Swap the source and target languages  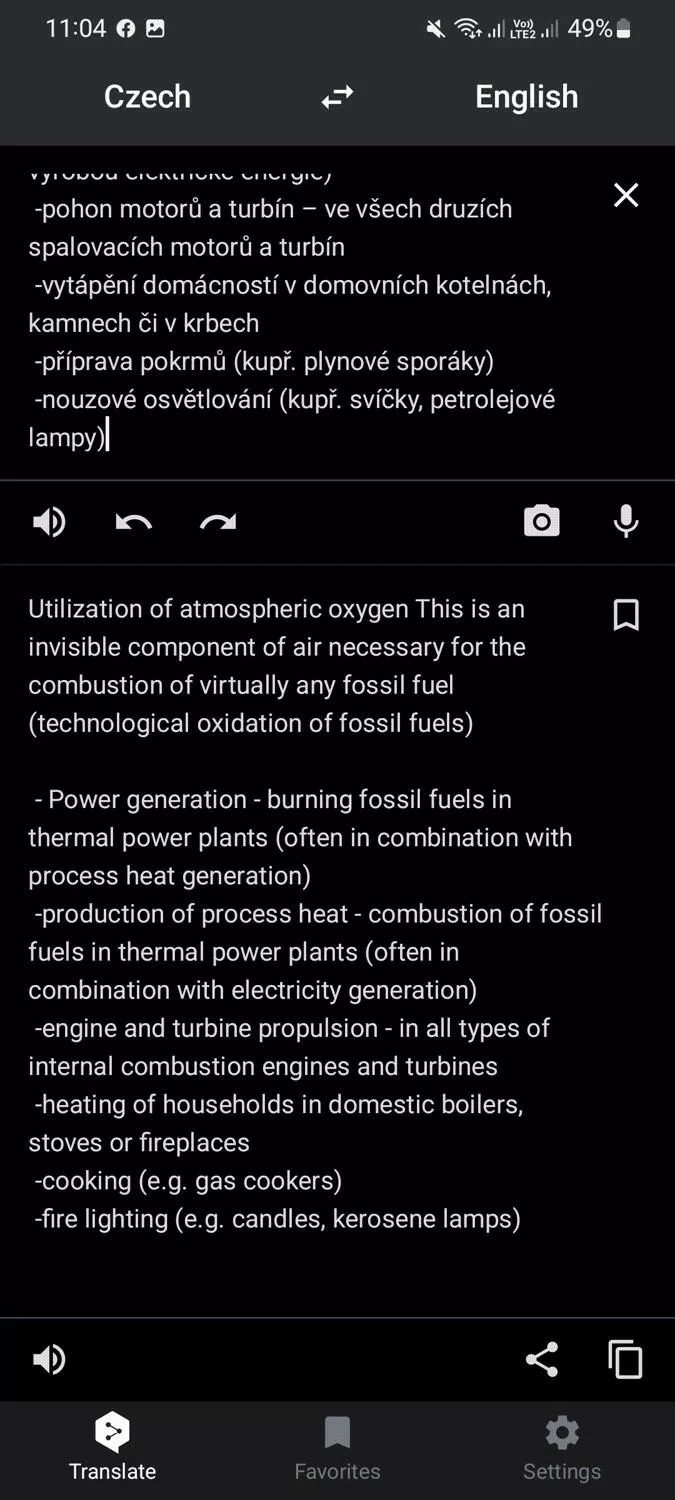point(337,97)
